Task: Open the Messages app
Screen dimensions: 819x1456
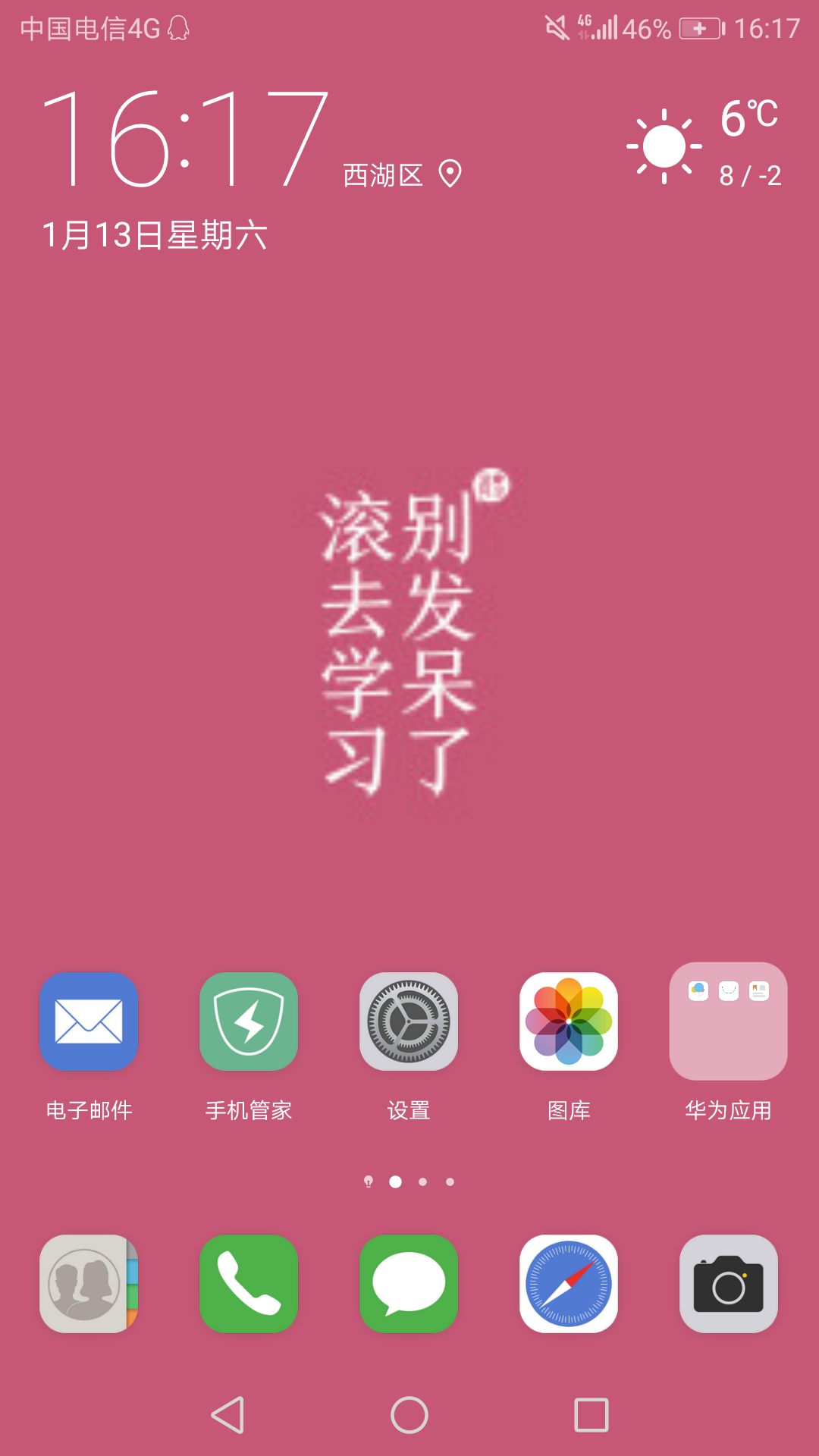Action: tap(409, 1283)
